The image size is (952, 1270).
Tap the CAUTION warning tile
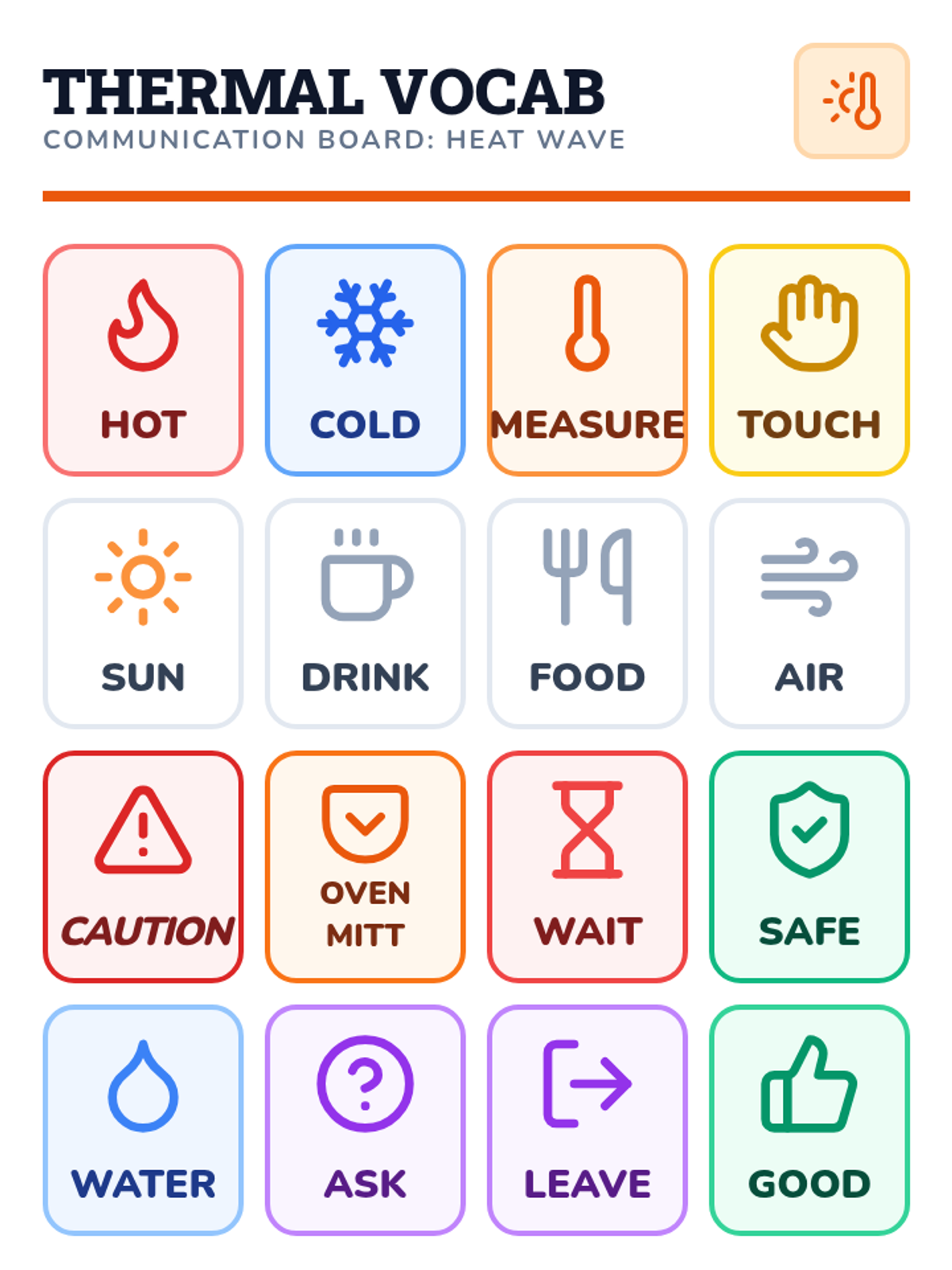pos(143,866)
